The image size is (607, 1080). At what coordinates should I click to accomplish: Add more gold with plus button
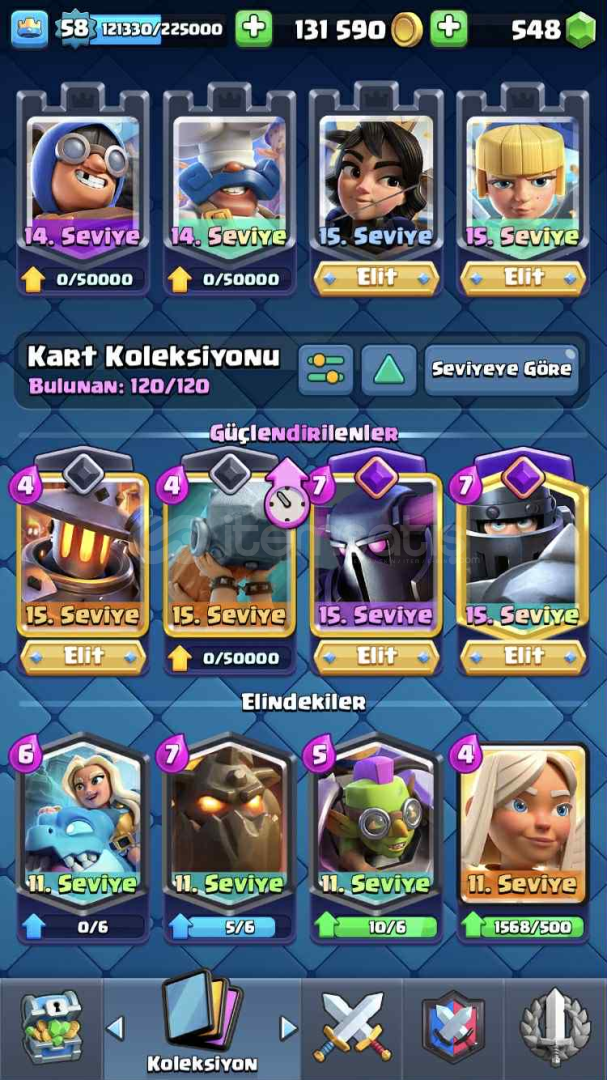449,29
